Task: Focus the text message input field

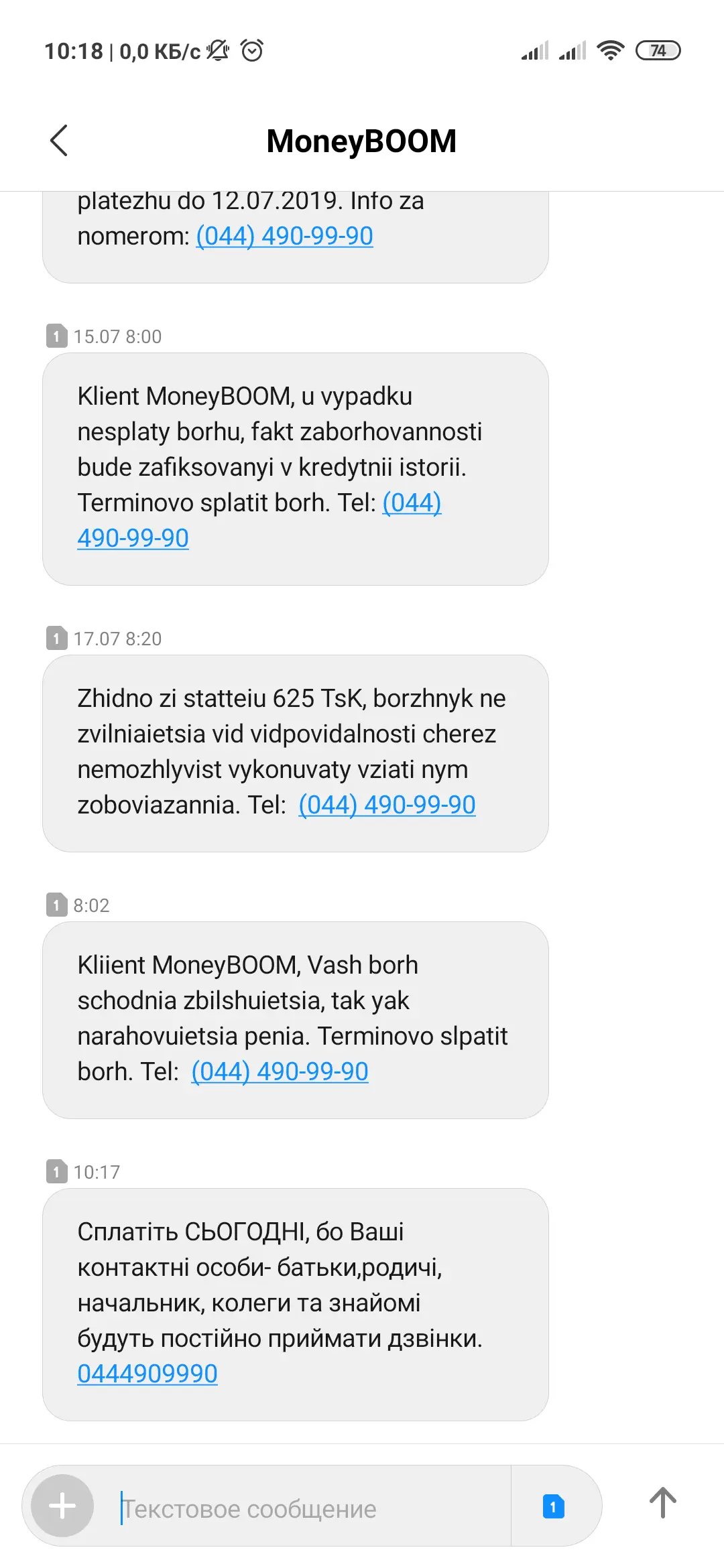Action: [308, 1508]
